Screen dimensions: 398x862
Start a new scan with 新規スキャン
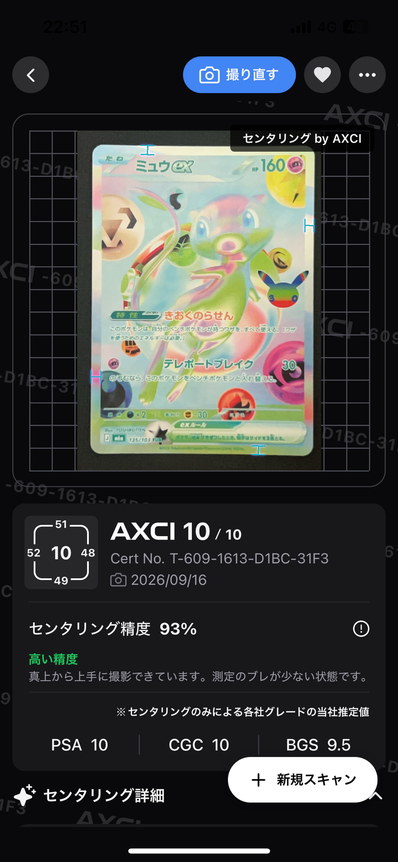[302, 780]
